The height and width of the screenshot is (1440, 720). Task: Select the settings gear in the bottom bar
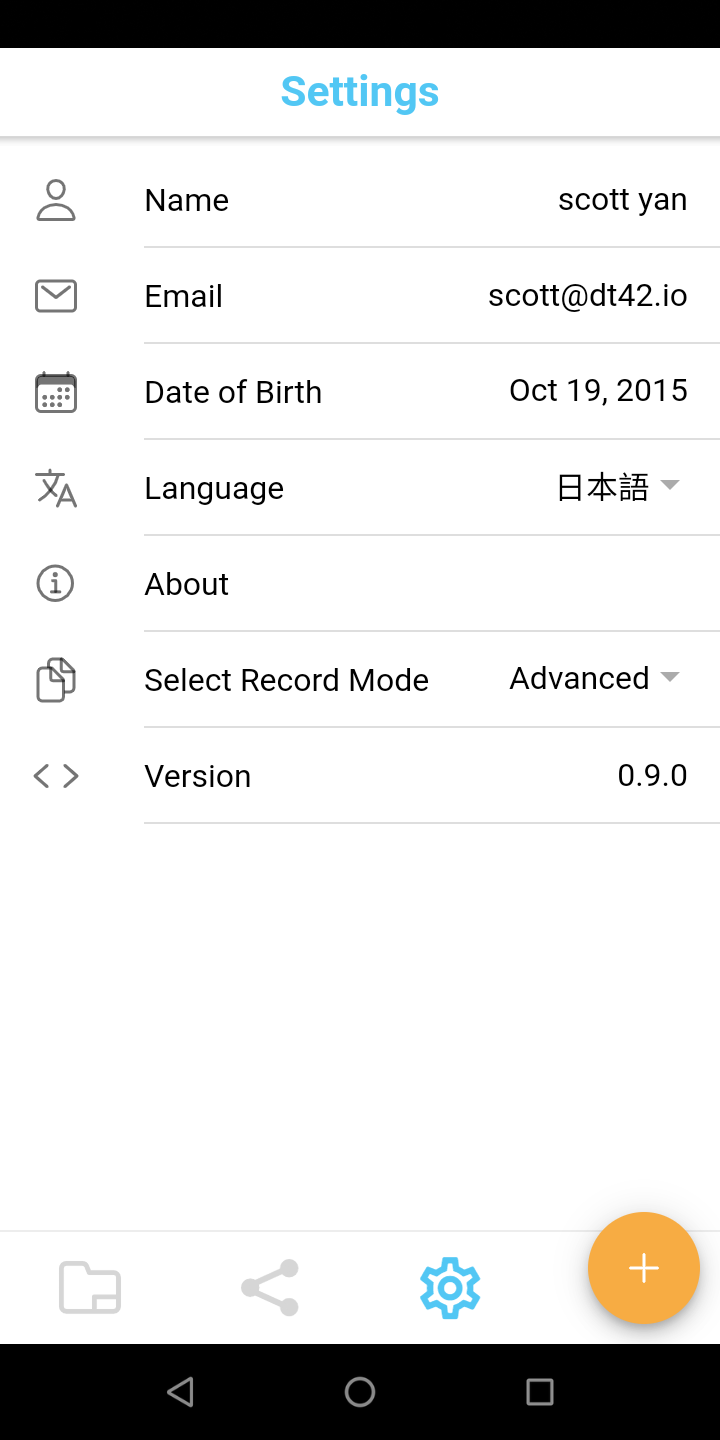pyautogui.click(x=450, y=1288)
